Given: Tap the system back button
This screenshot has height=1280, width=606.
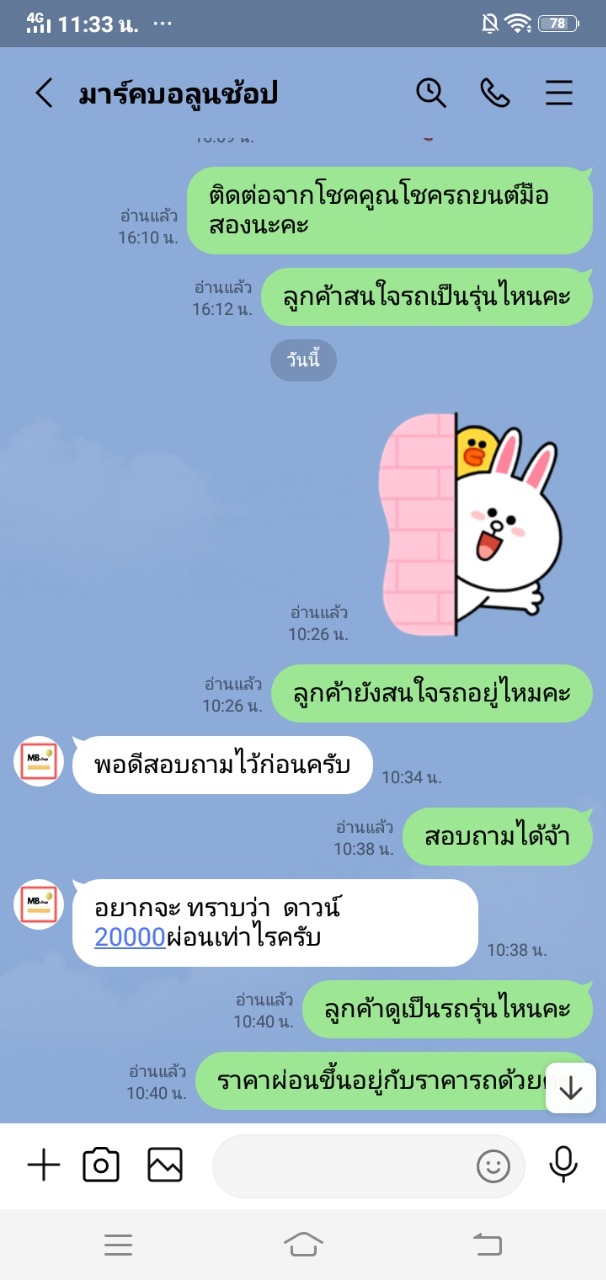Looking at the screenshot, I should [487, 1244].
